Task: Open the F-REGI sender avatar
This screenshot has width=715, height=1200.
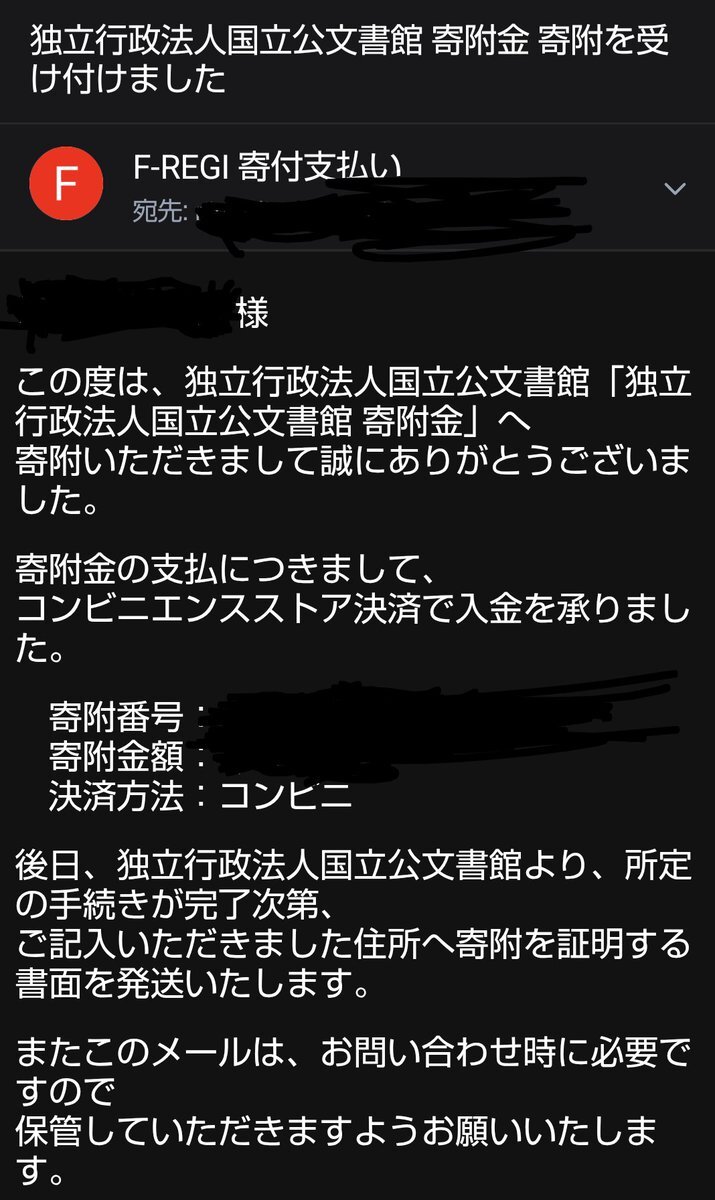Action: pyautogui.click(x=64, y=187)
